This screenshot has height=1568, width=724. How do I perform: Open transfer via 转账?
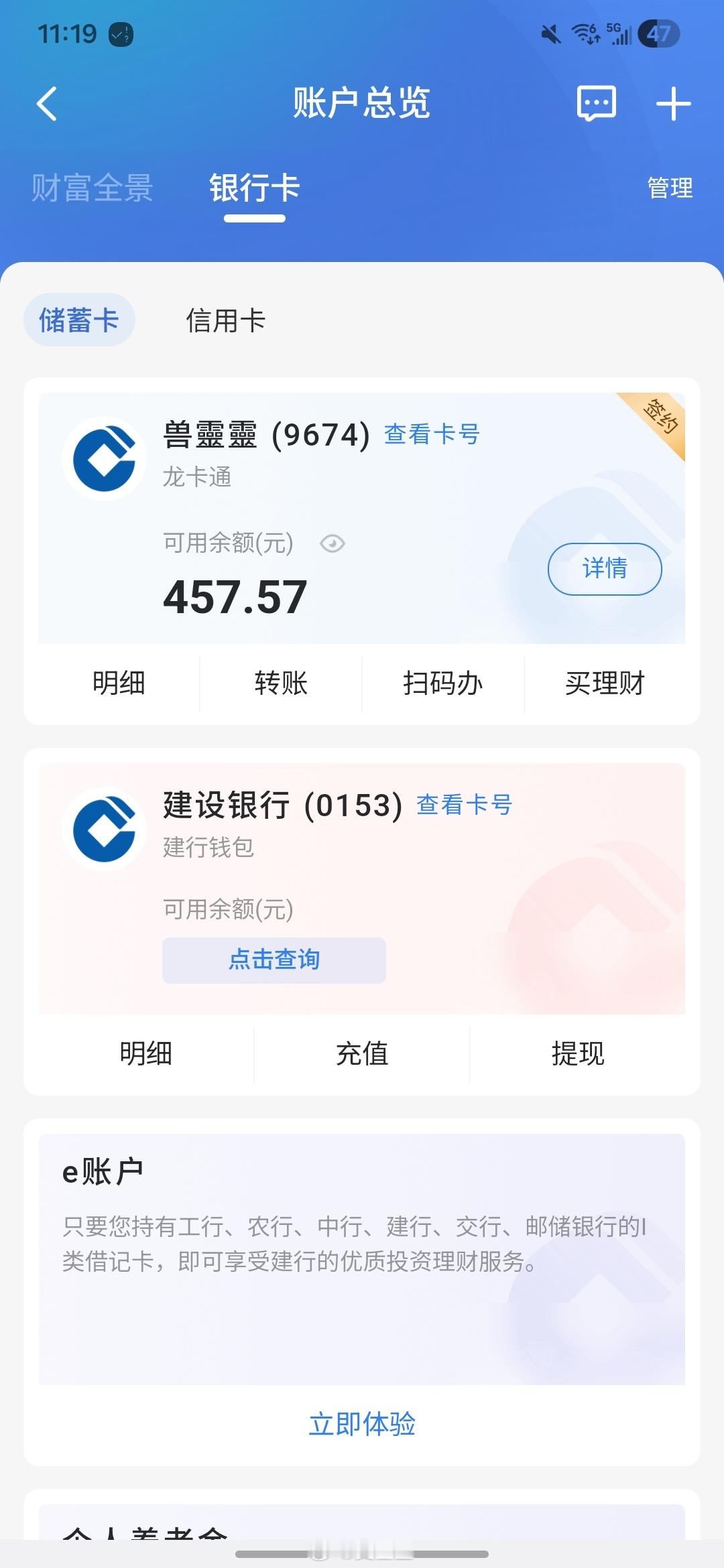[x=280, y=683]
